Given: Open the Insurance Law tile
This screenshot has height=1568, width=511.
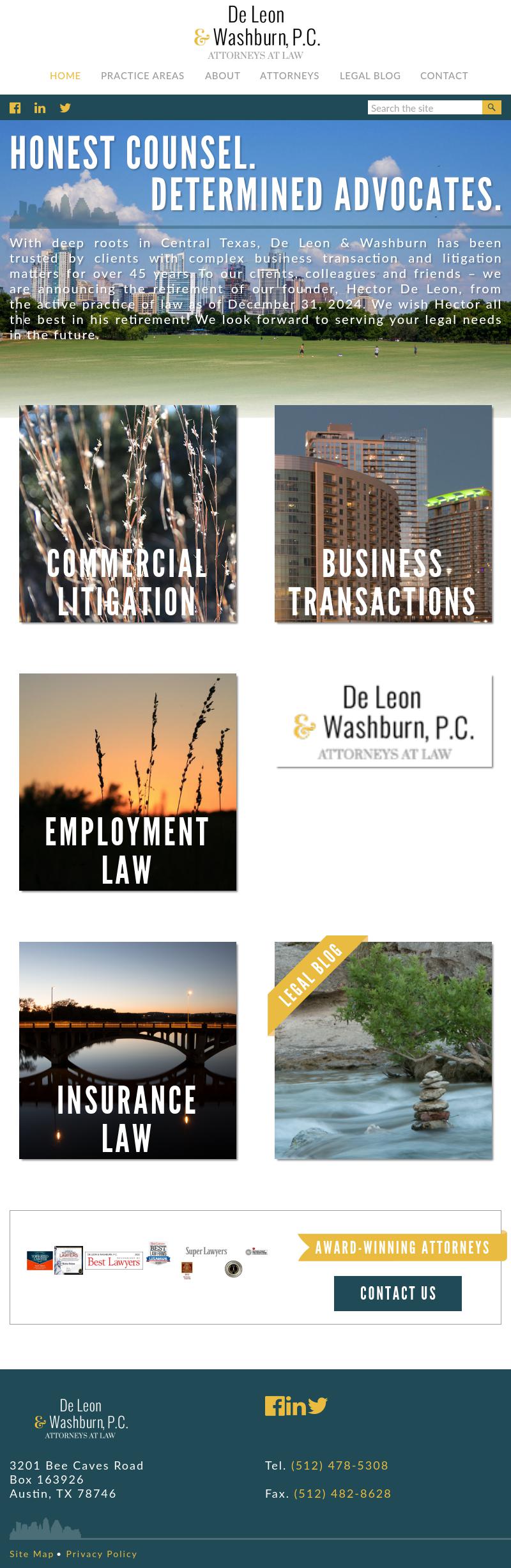Looking at the screenshot, I should coord(128,1050).
